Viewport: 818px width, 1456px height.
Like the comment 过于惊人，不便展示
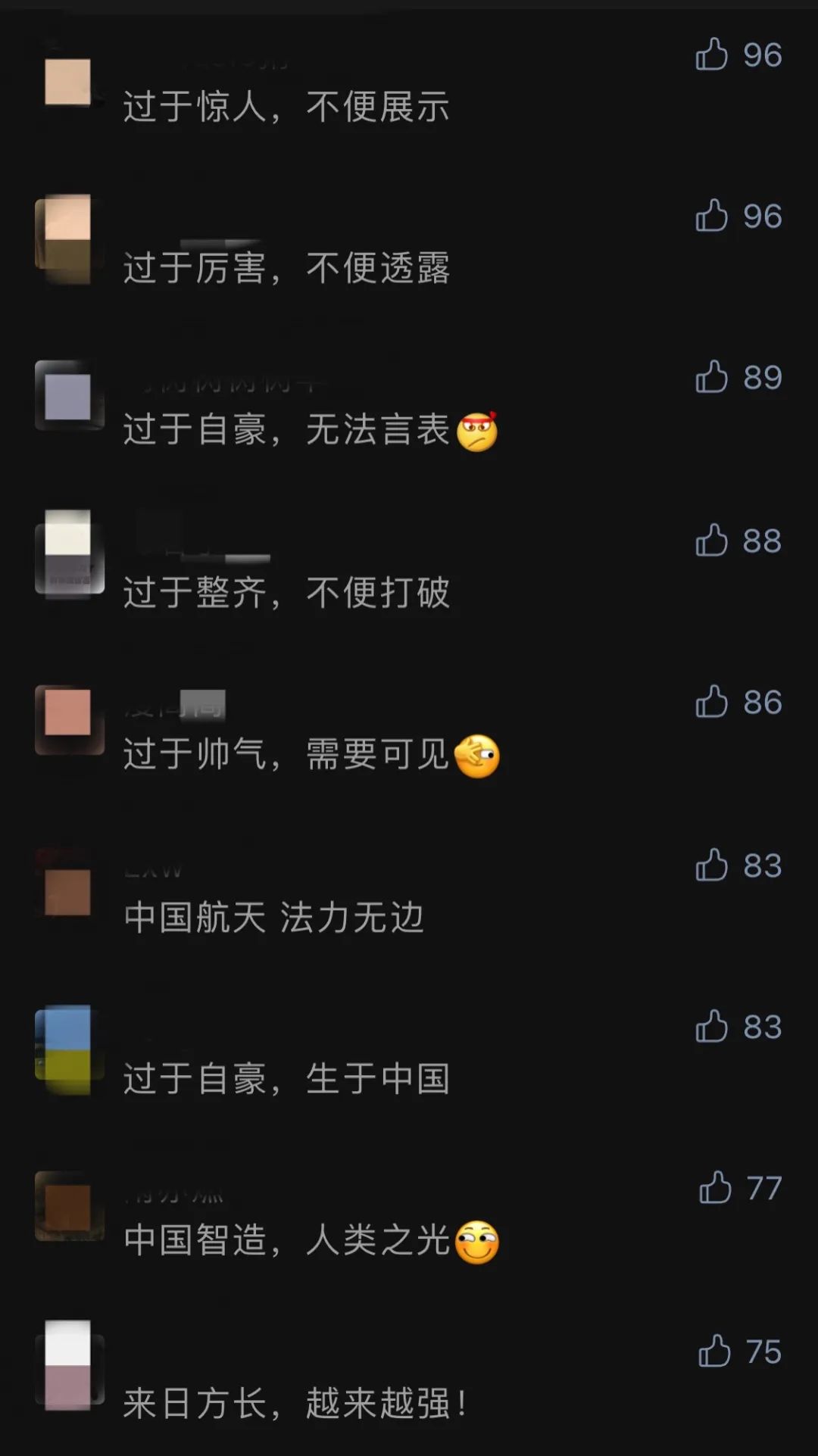click(x=712, y=55)
